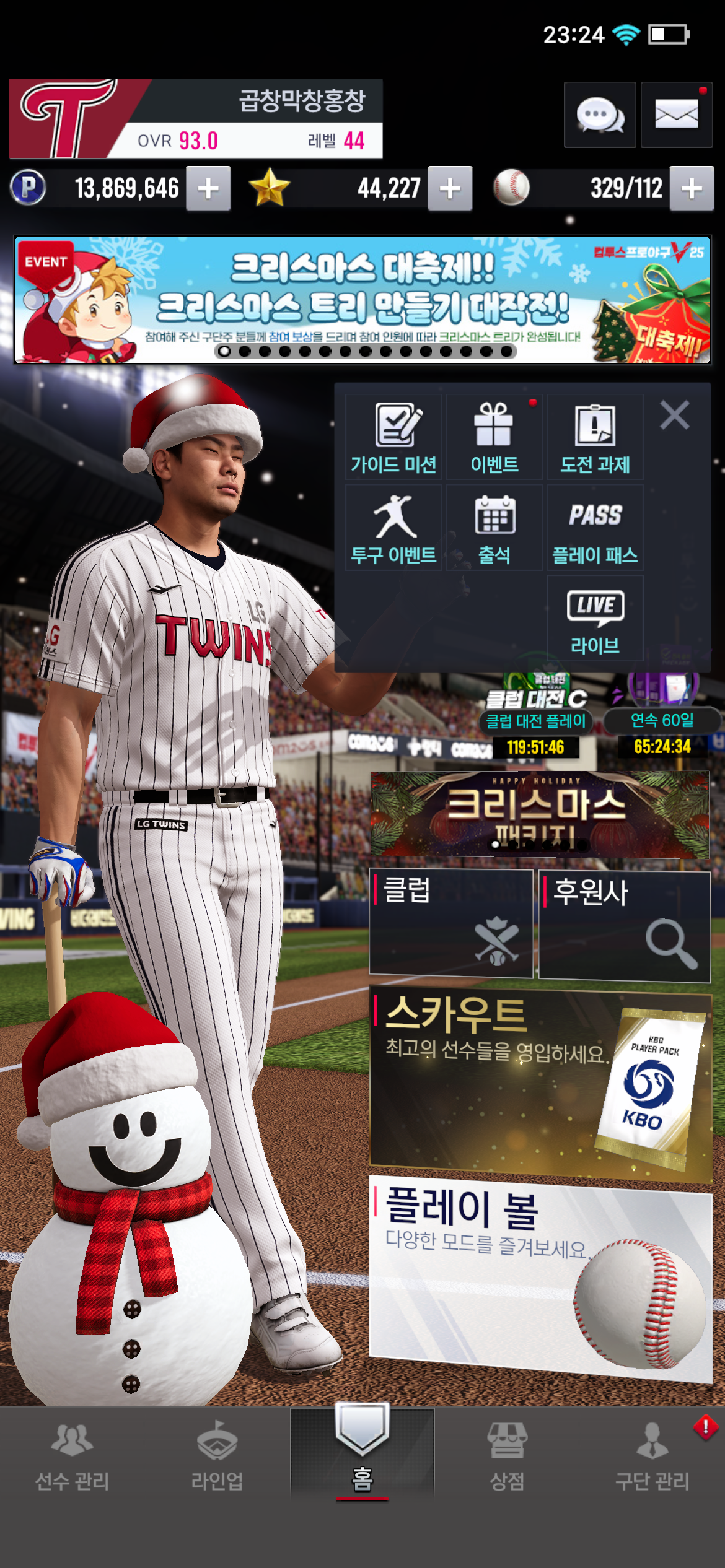725x1568 pixels.
Task: Open 도전 과제 menu
Action: point(595,437)
